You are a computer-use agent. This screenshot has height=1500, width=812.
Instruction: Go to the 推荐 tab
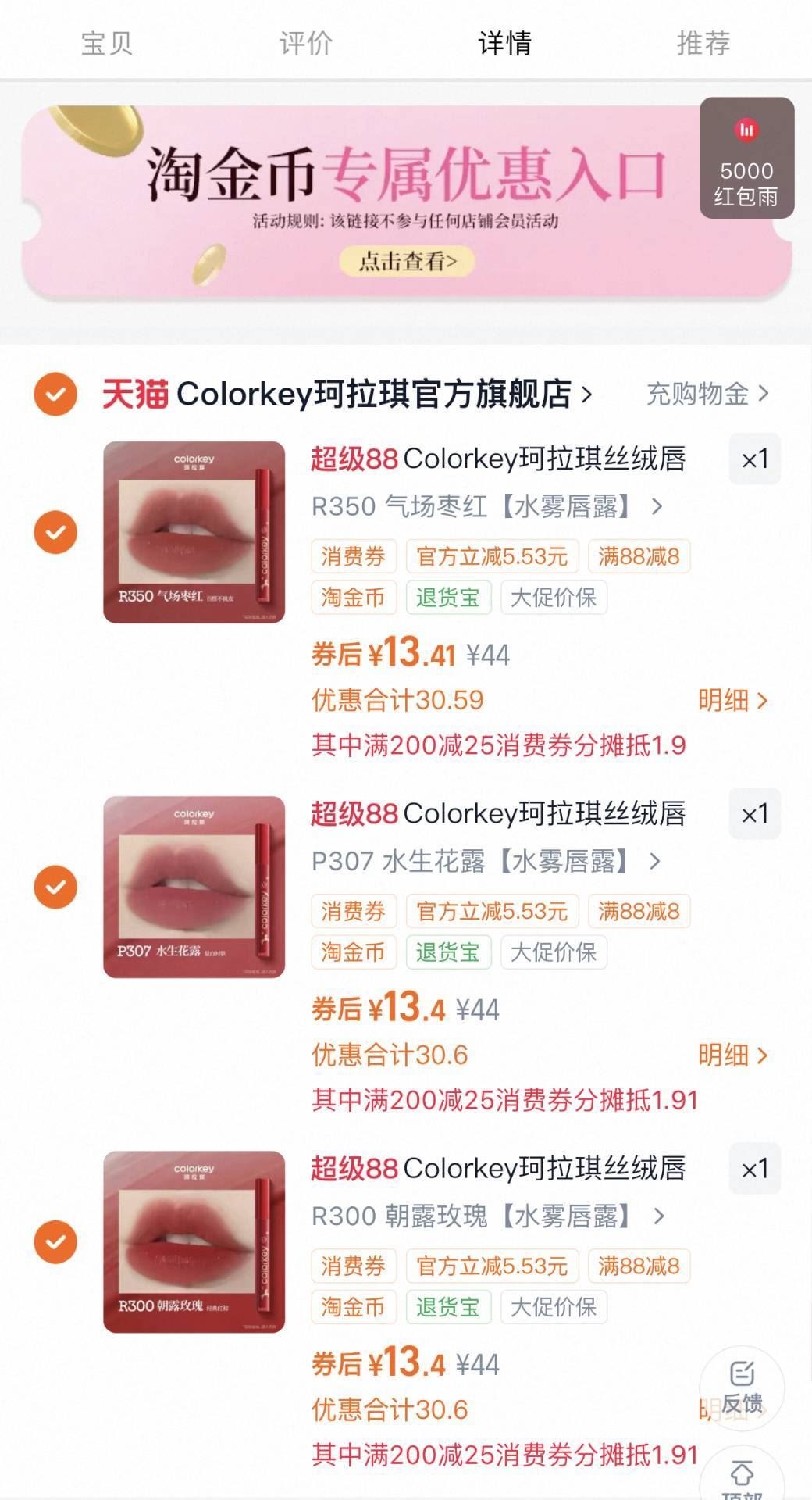[x=703, y=43]
